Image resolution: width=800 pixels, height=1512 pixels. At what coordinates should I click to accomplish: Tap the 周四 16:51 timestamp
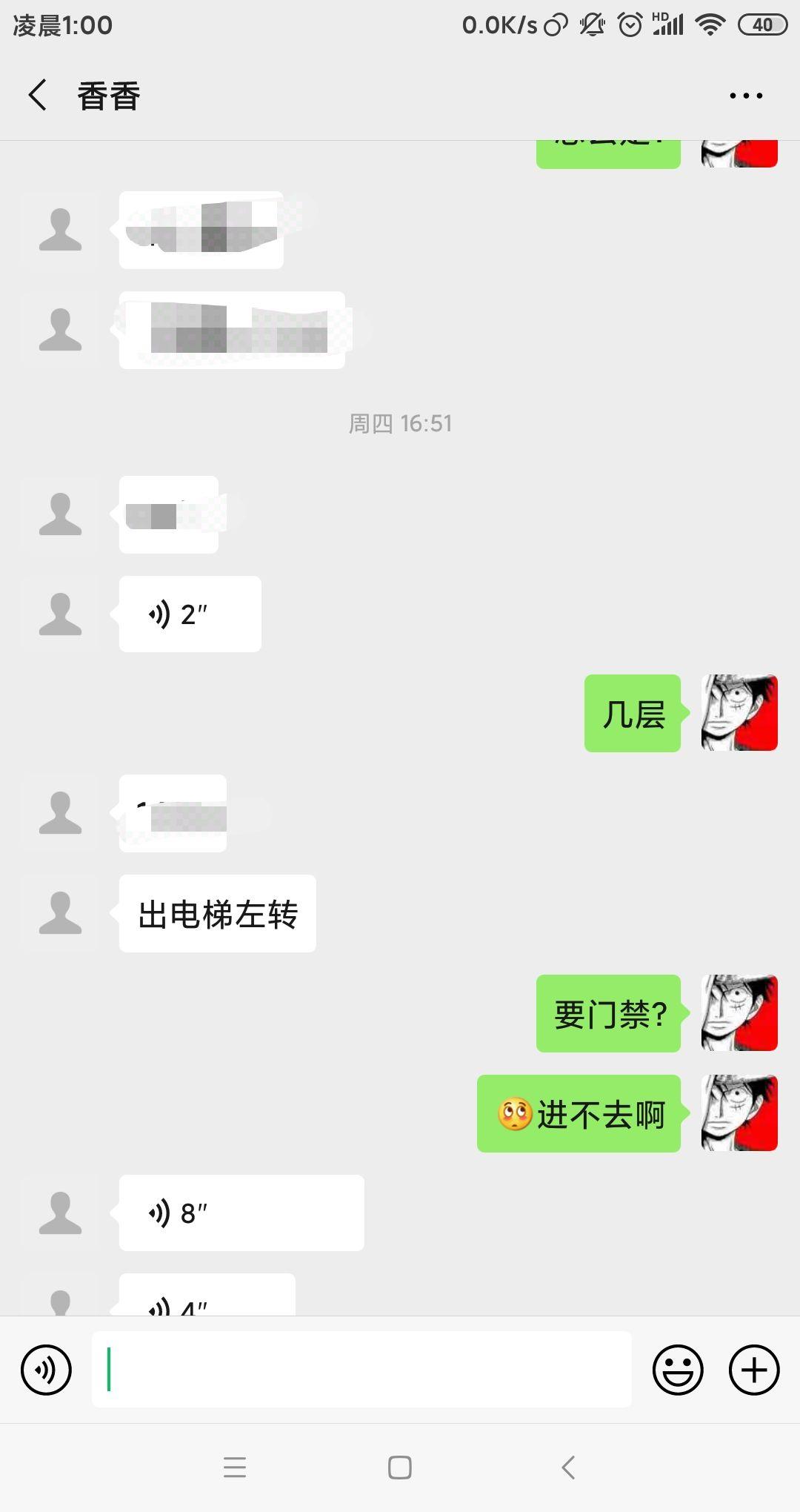pyautogui.click(x=399, y=423)
